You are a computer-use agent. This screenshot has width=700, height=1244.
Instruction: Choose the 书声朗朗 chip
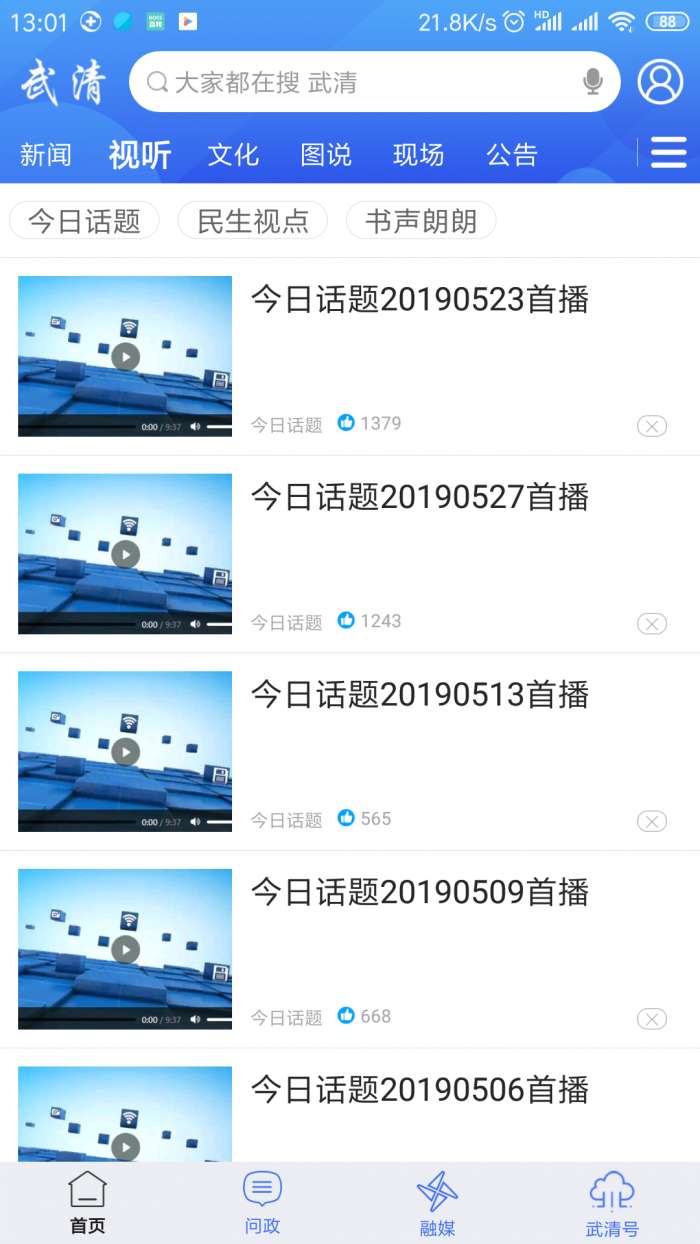(x=421, y=221)
